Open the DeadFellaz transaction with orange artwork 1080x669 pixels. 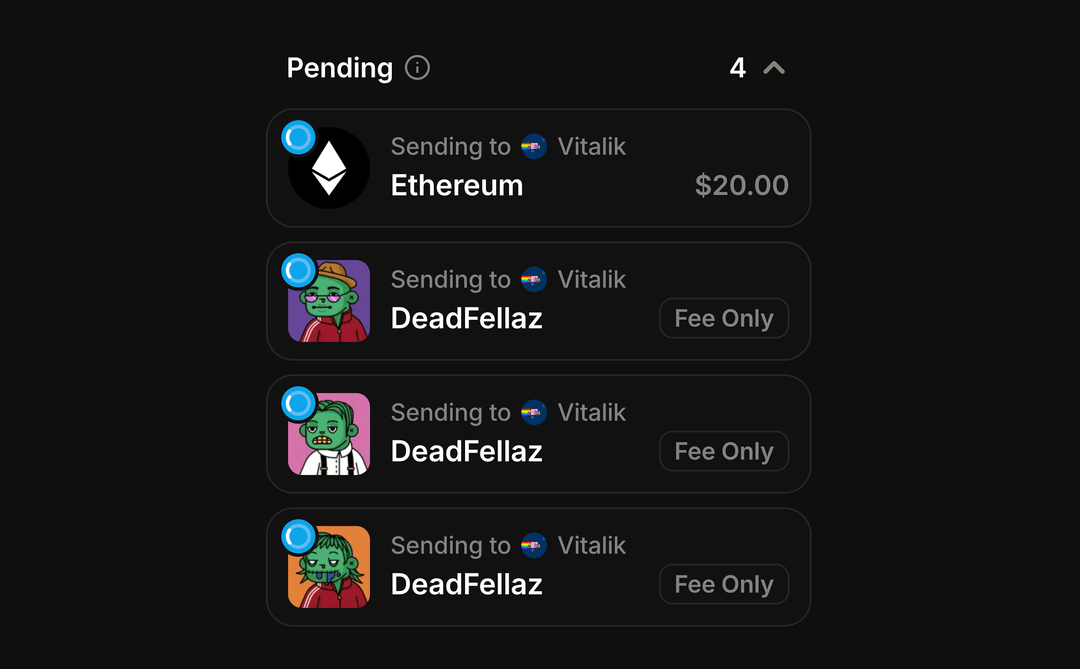pyautogui.click(x=538, y=567)
